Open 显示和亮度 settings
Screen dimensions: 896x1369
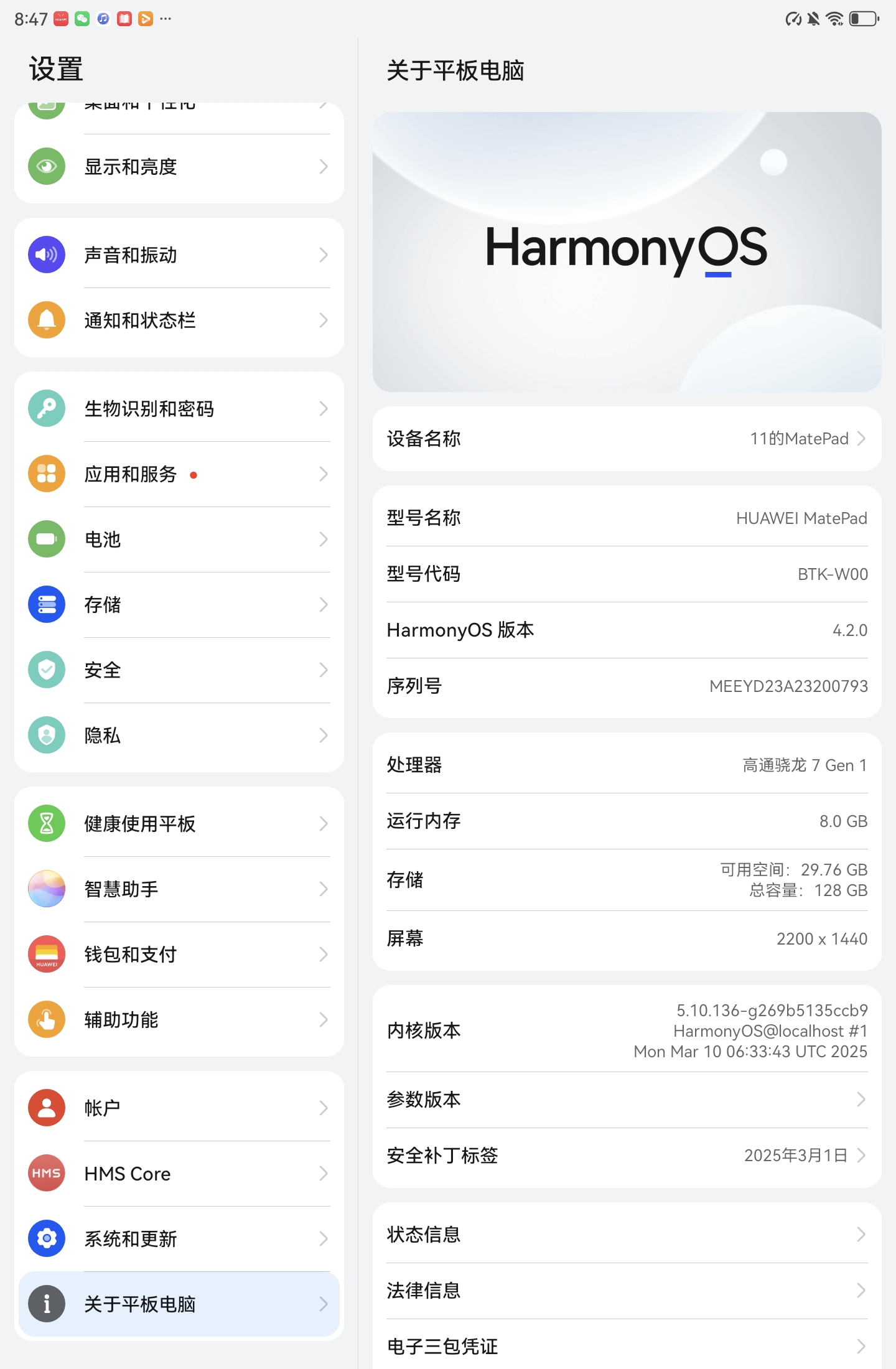click(x=179, y=167)
